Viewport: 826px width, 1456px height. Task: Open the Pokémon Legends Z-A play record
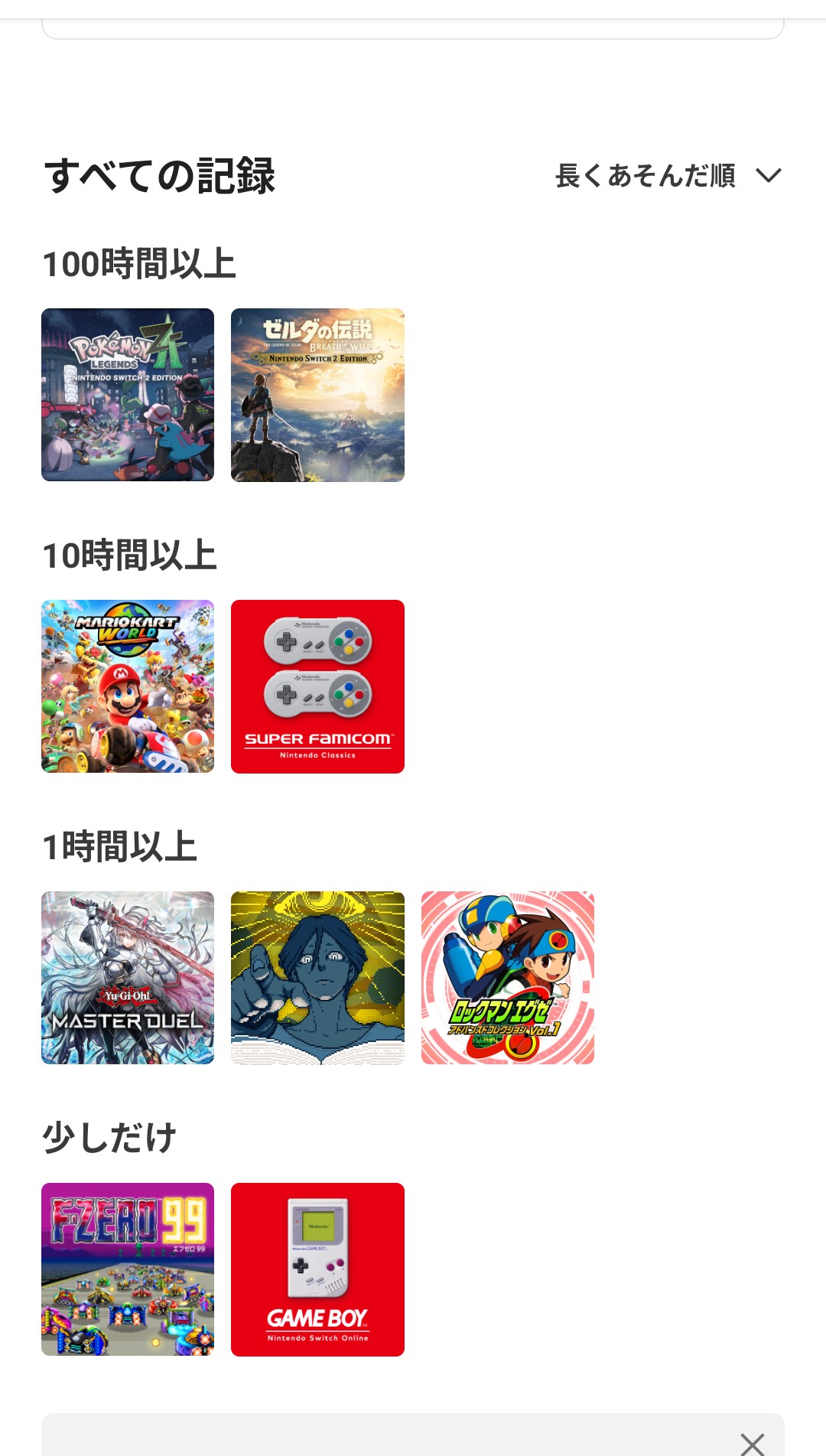[x=128, y=395]
